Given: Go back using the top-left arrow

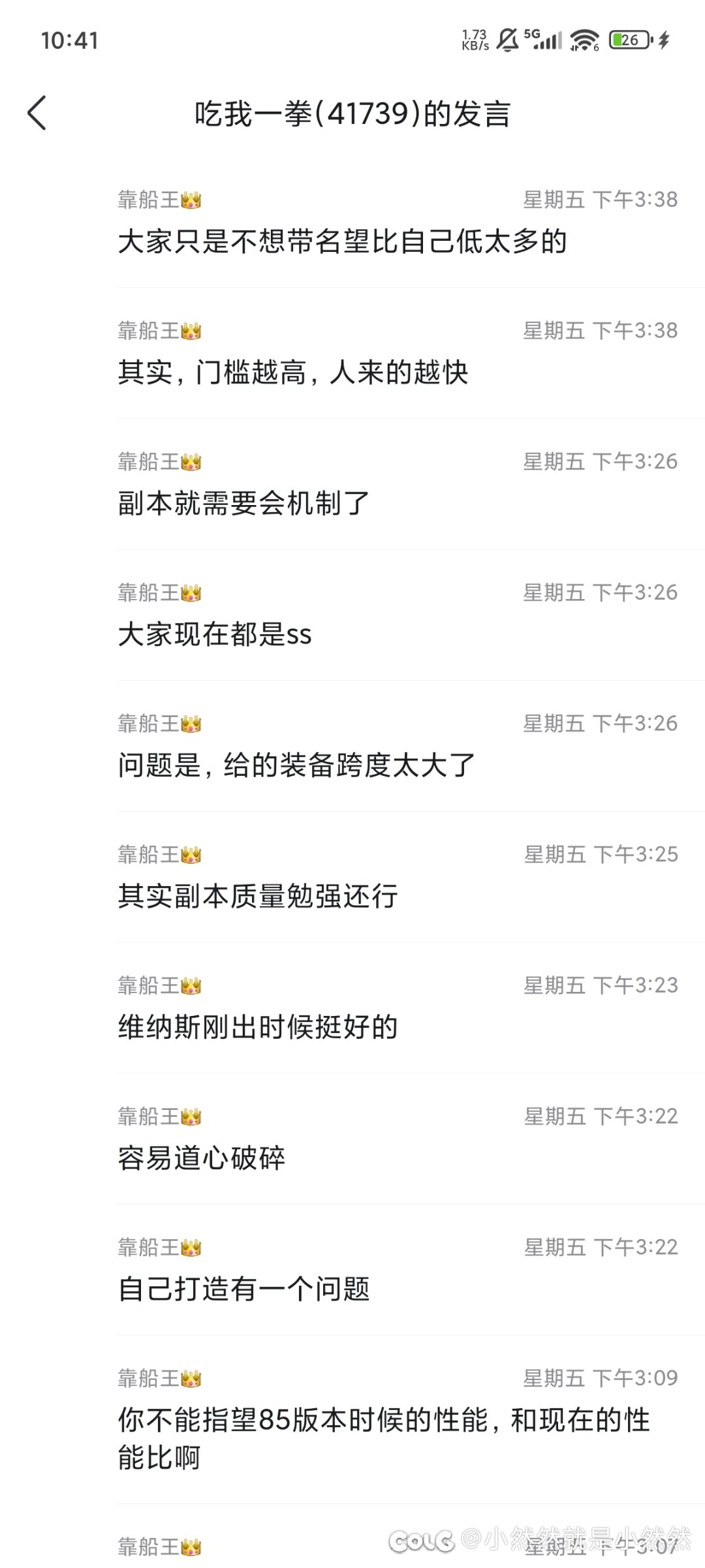Looking at the screenshot, I should (37, 113).
